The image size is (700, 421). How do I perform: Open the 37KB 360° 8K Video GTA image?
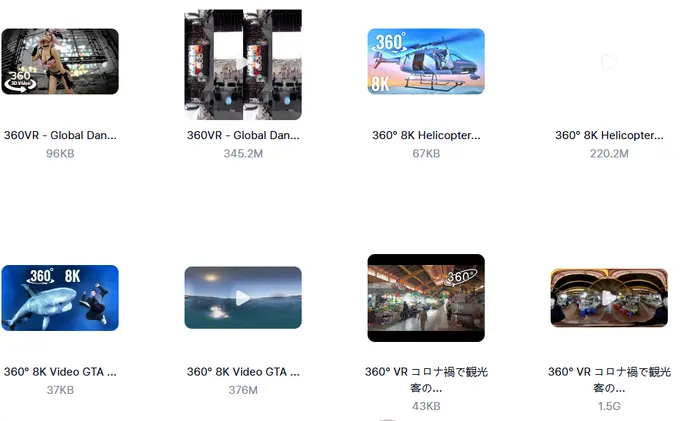point(60,298)
